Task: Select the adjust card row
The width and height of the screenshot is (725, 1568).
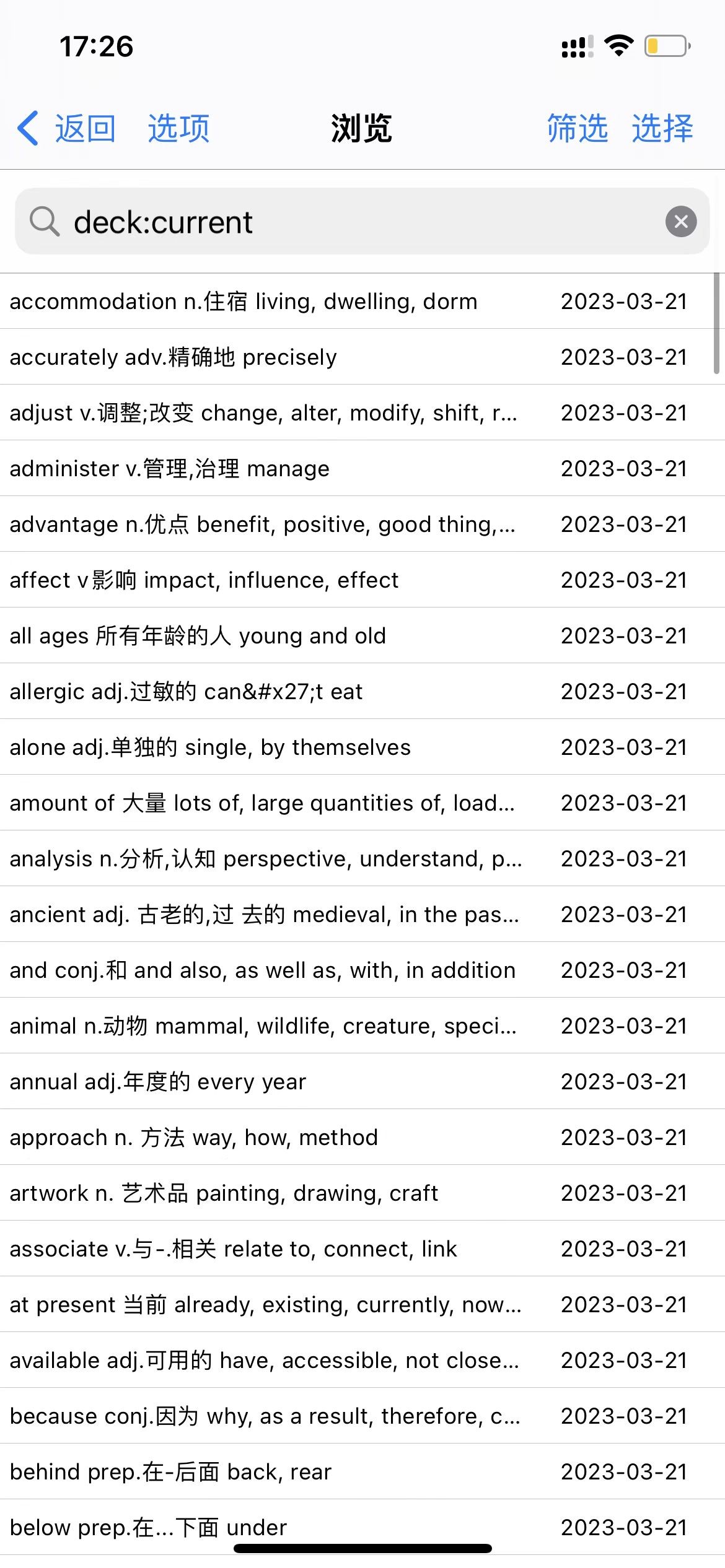Action: click(x=362, y=412)
